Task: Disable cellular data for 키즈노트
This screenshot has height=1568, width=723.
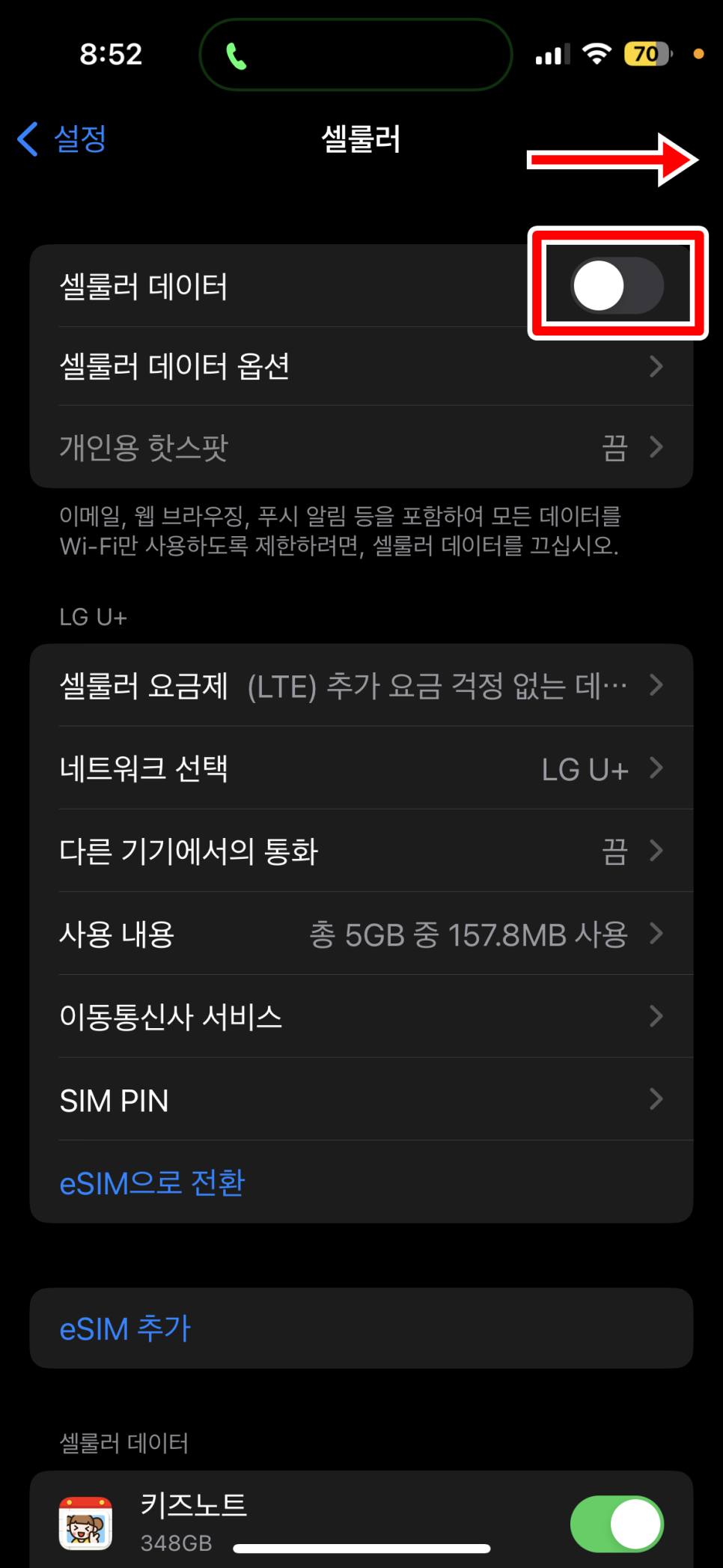Action: coord(616,1524)
